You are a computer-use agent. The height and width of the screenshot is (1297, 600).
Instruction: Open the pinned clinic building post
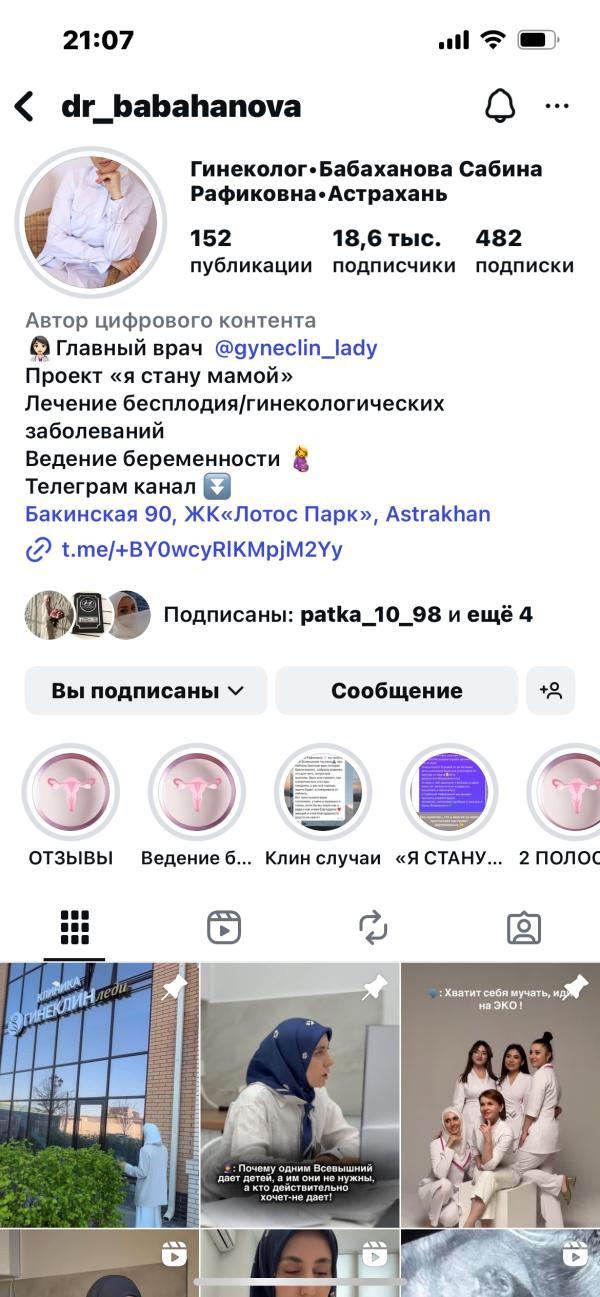99,1094
